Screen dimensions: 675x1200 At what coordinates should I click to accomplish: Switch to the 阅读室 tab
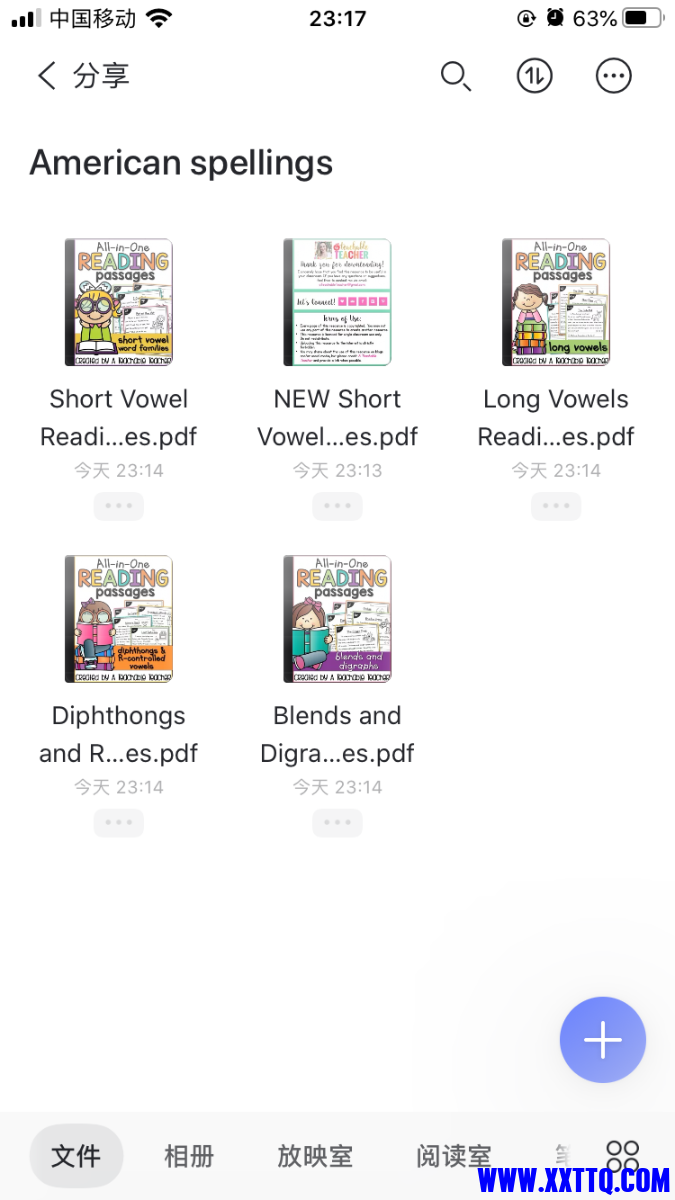click(x=453, y=1156)
